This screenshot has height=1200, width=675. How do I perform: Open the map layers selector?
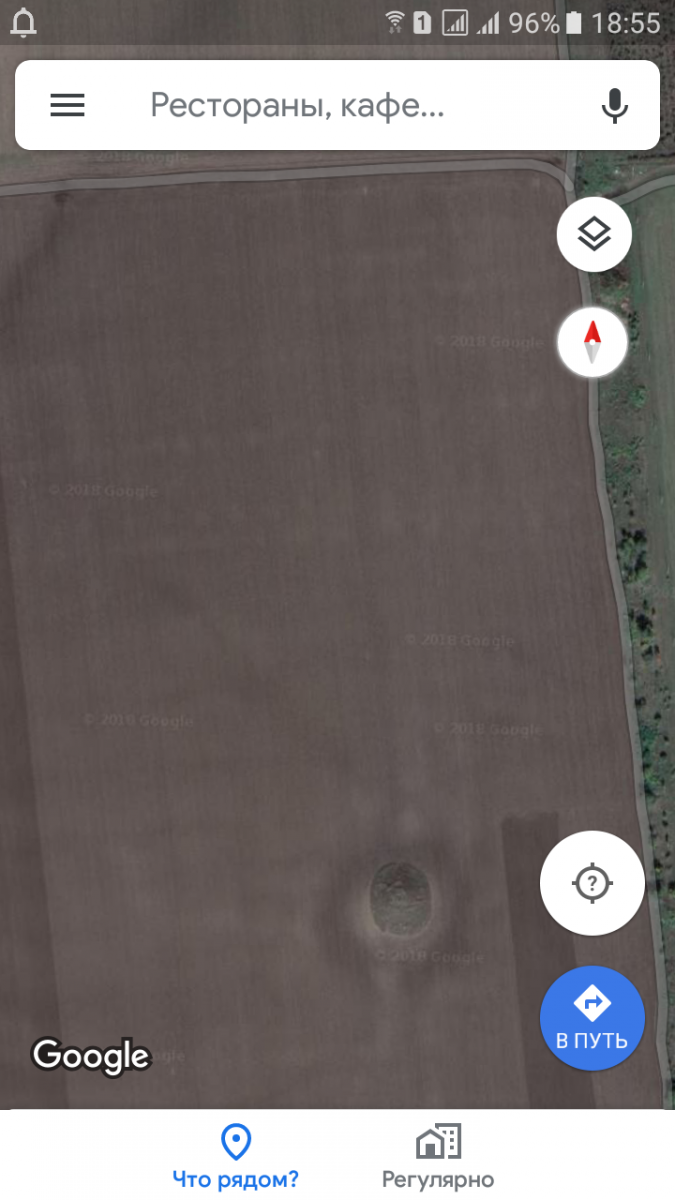tap(594, 235)
